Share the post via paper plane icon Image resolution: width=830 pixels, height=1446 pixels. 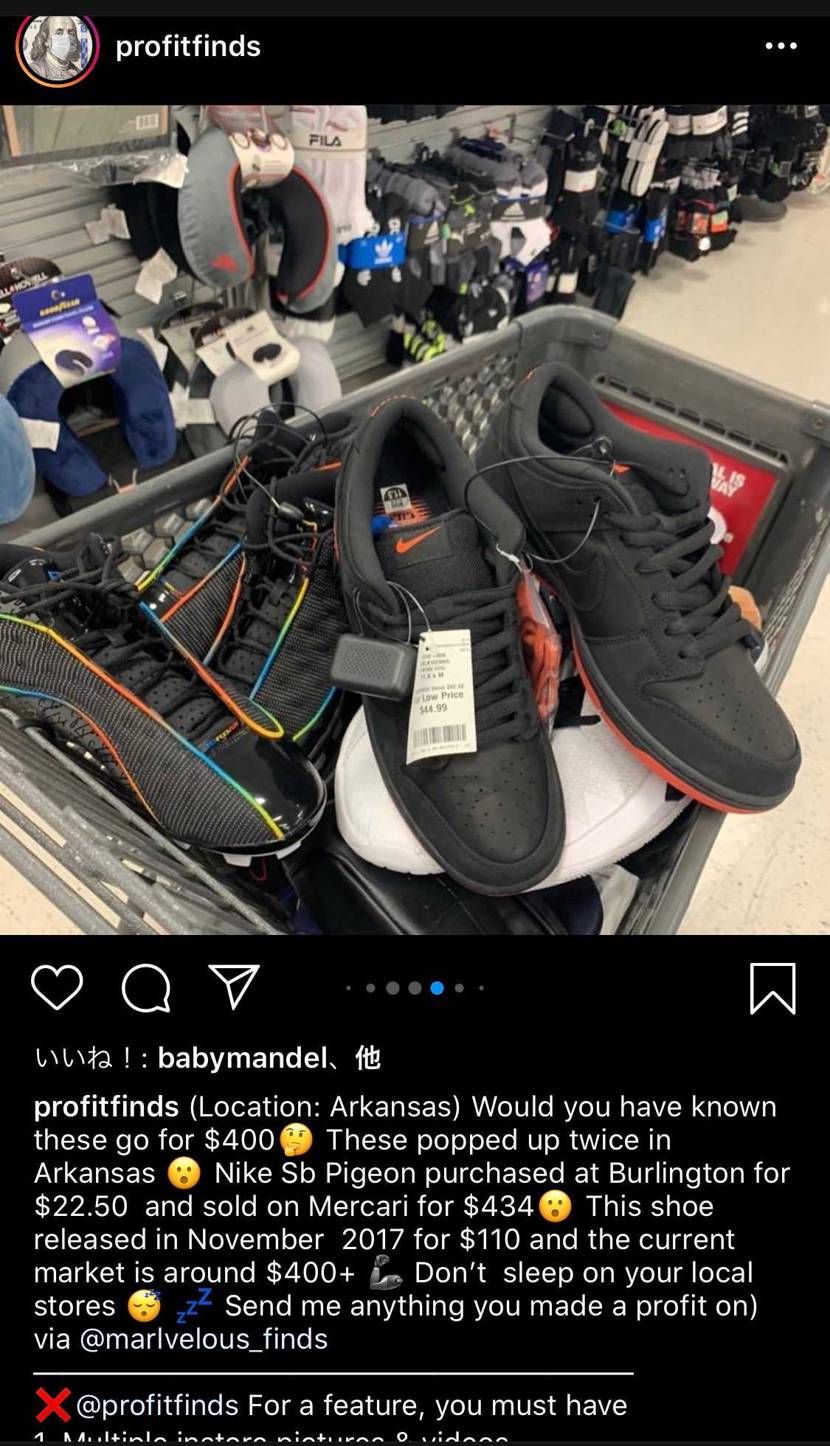[234, 987]
